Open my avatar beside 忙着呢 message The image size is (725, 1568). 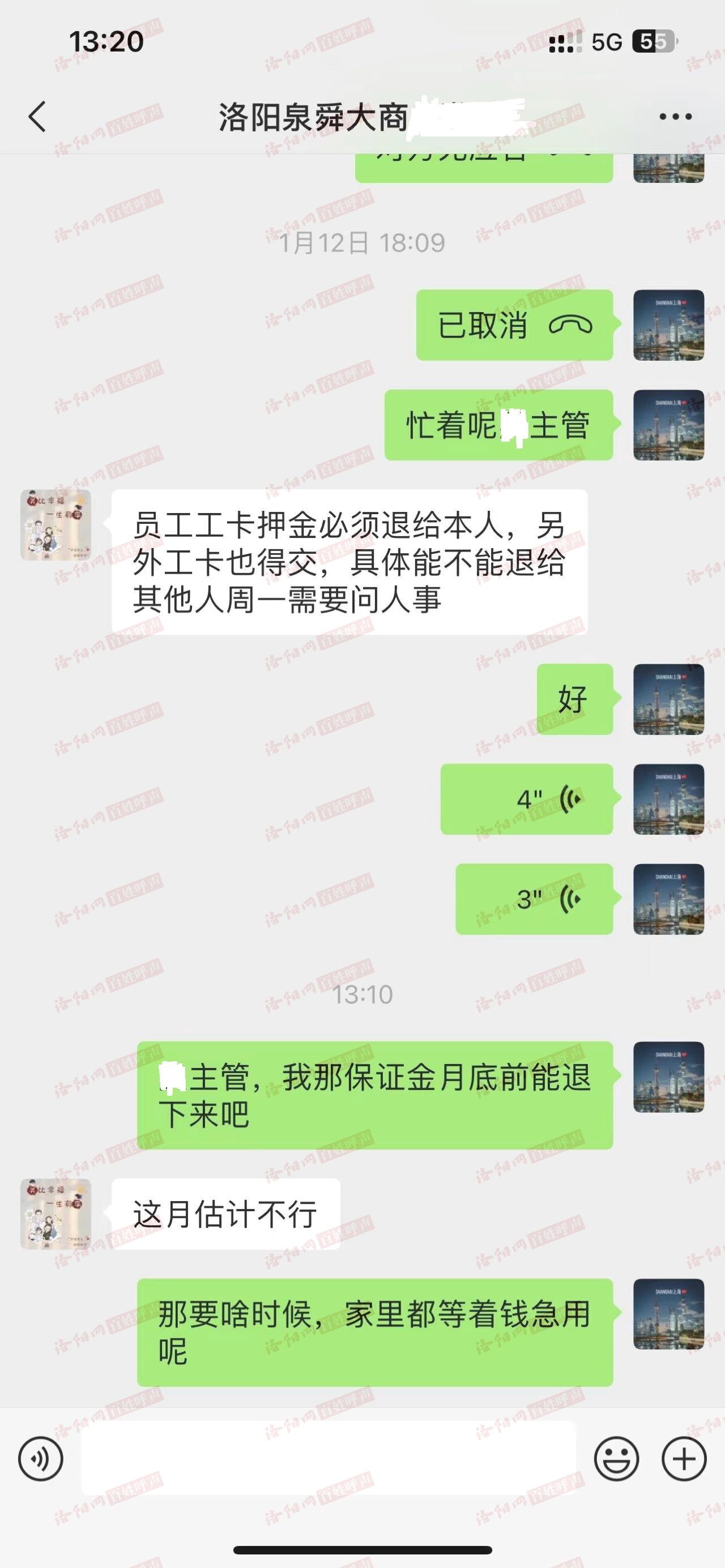point(668,425)
